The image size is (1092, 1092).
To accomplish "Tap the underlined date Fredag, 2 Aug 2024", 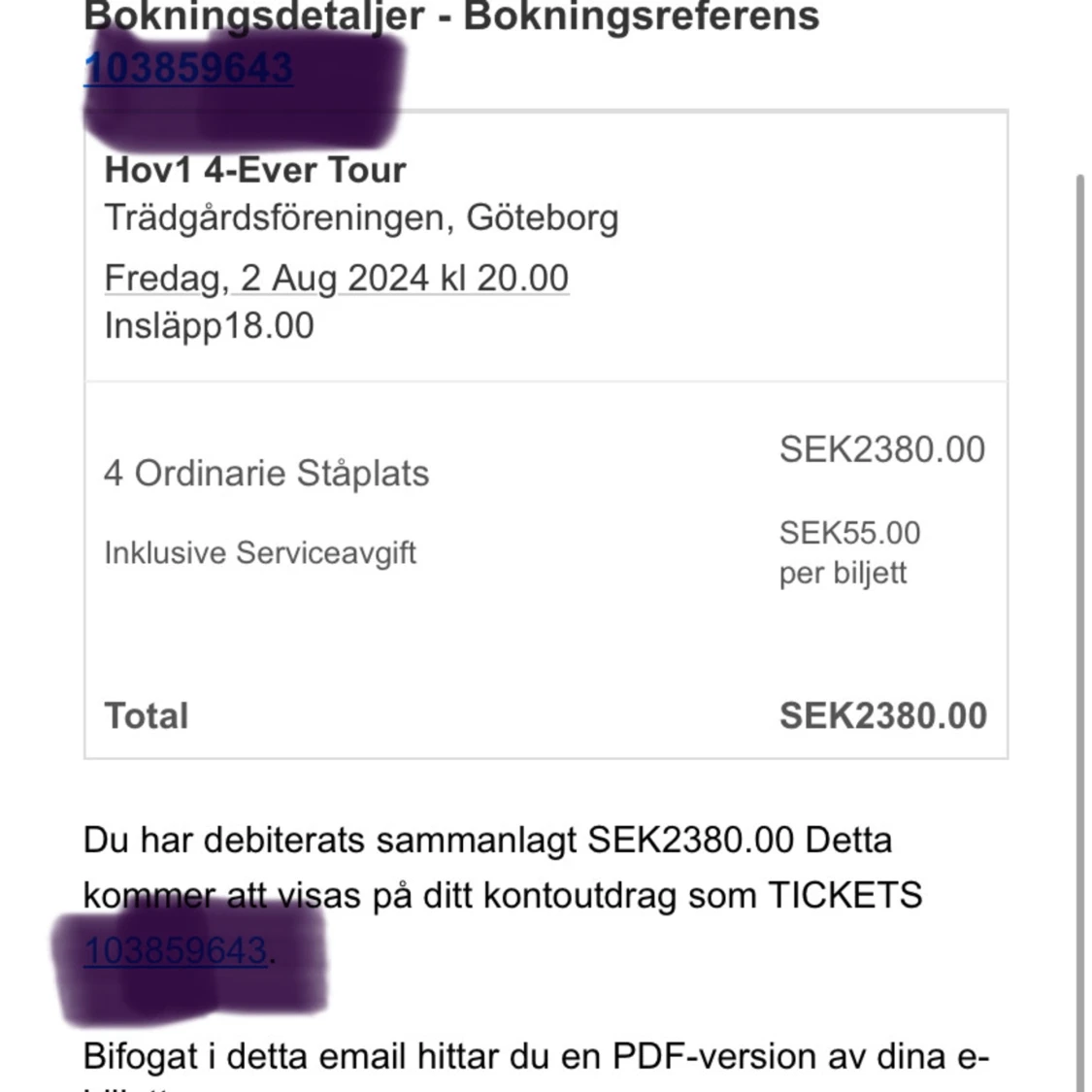I will (336, 279).
